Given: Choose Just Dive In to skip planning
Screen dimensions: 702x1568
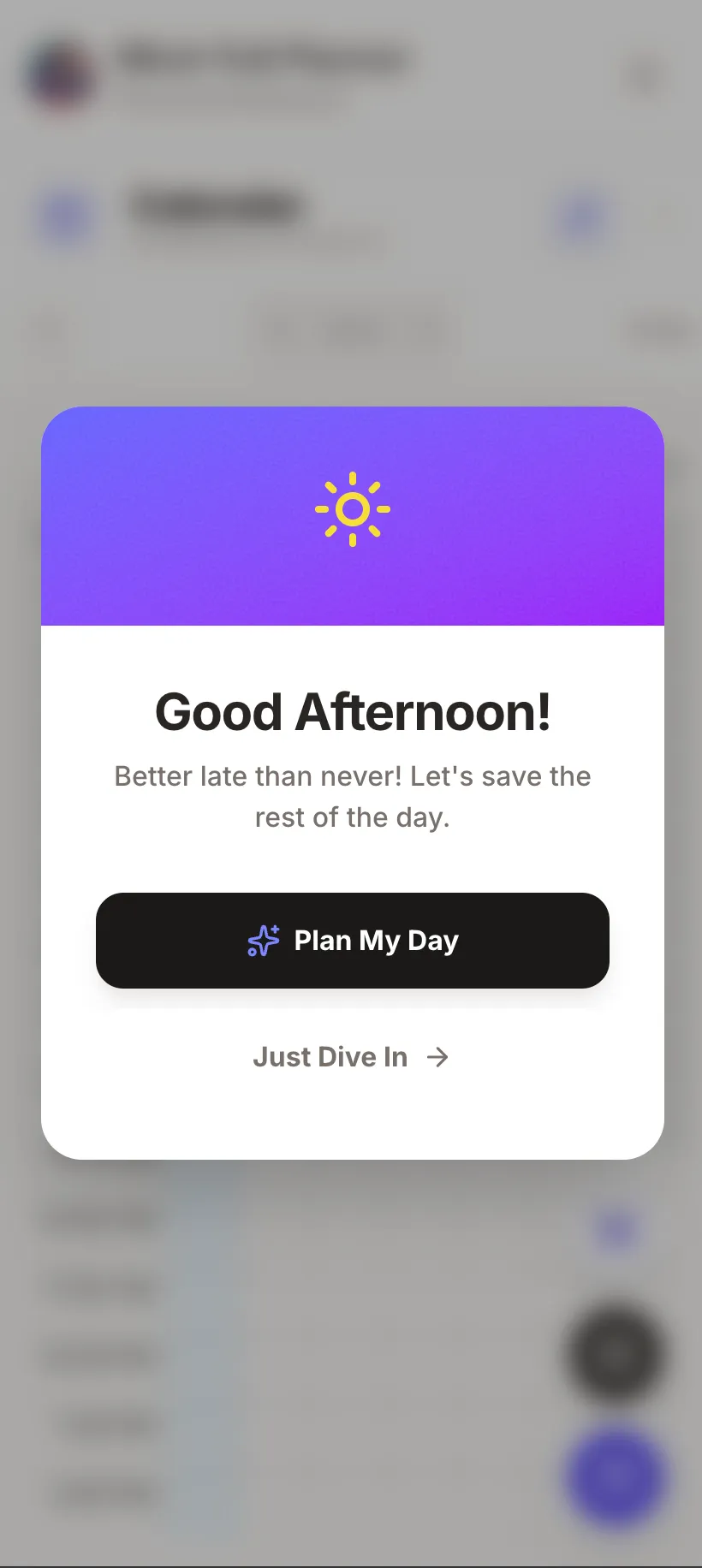Looking at the screenshot, I should 351,1057.
